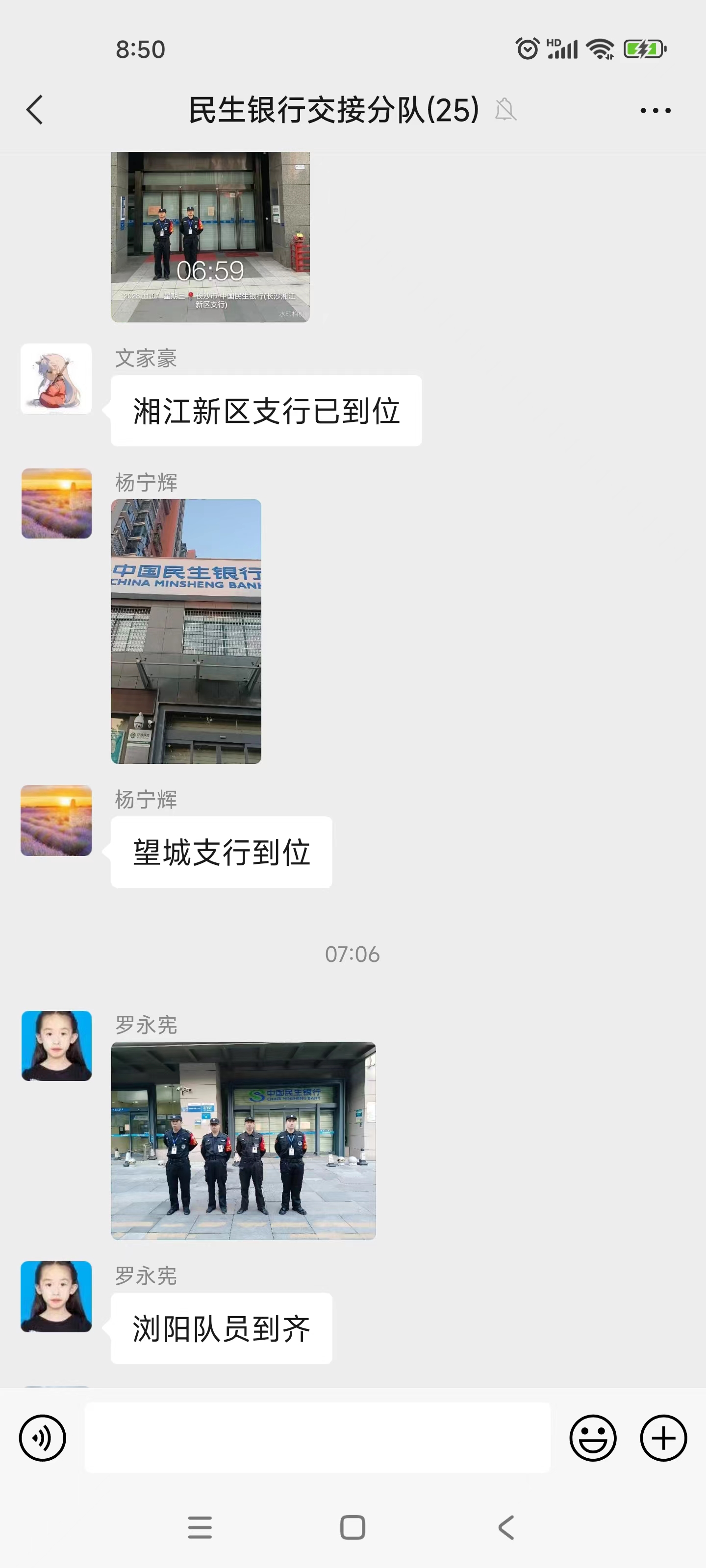Open the emoji picker

pos(593,1438)
